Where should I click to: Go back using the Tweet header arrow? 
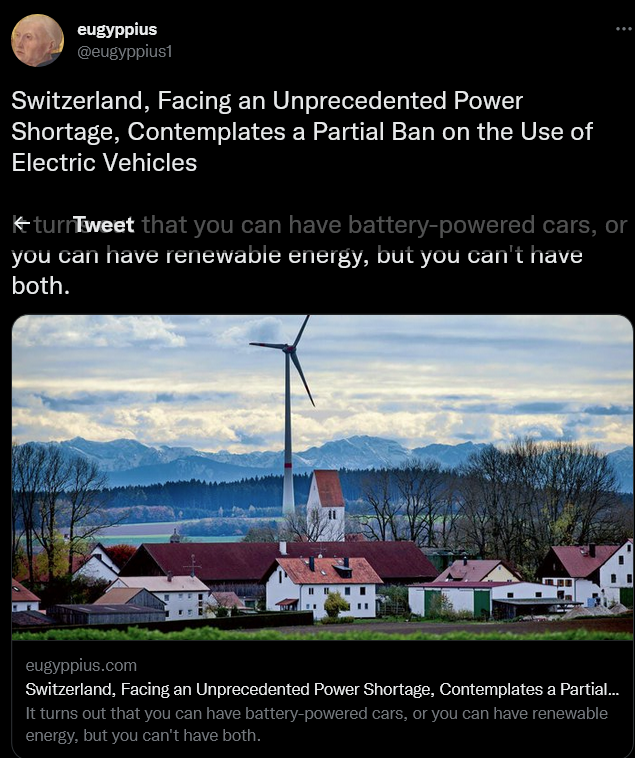coord(22,224)
